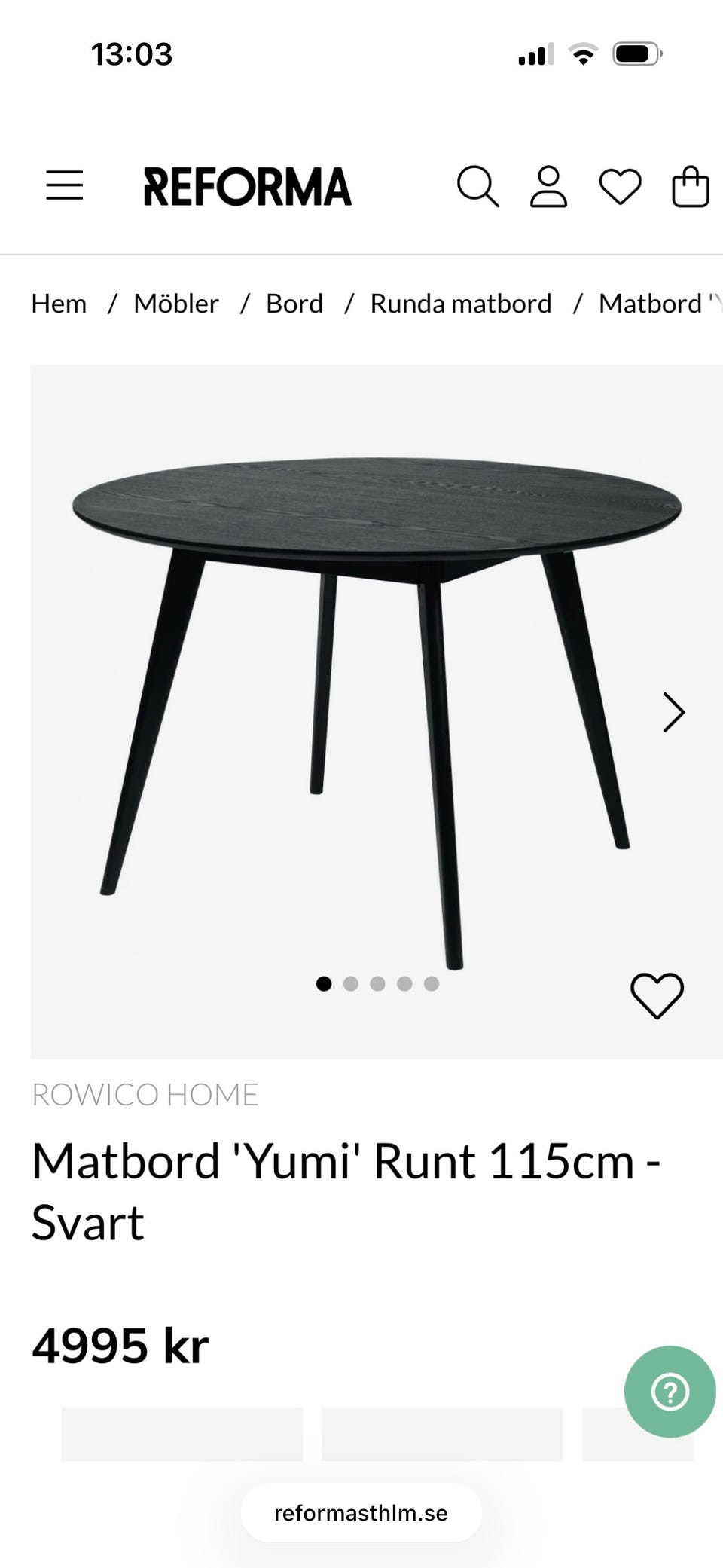Image resolution: width=723 pixels, height=1568 pixels.
Task: Go to the Bord breadcrumb
Action: (x=294, y=304)
